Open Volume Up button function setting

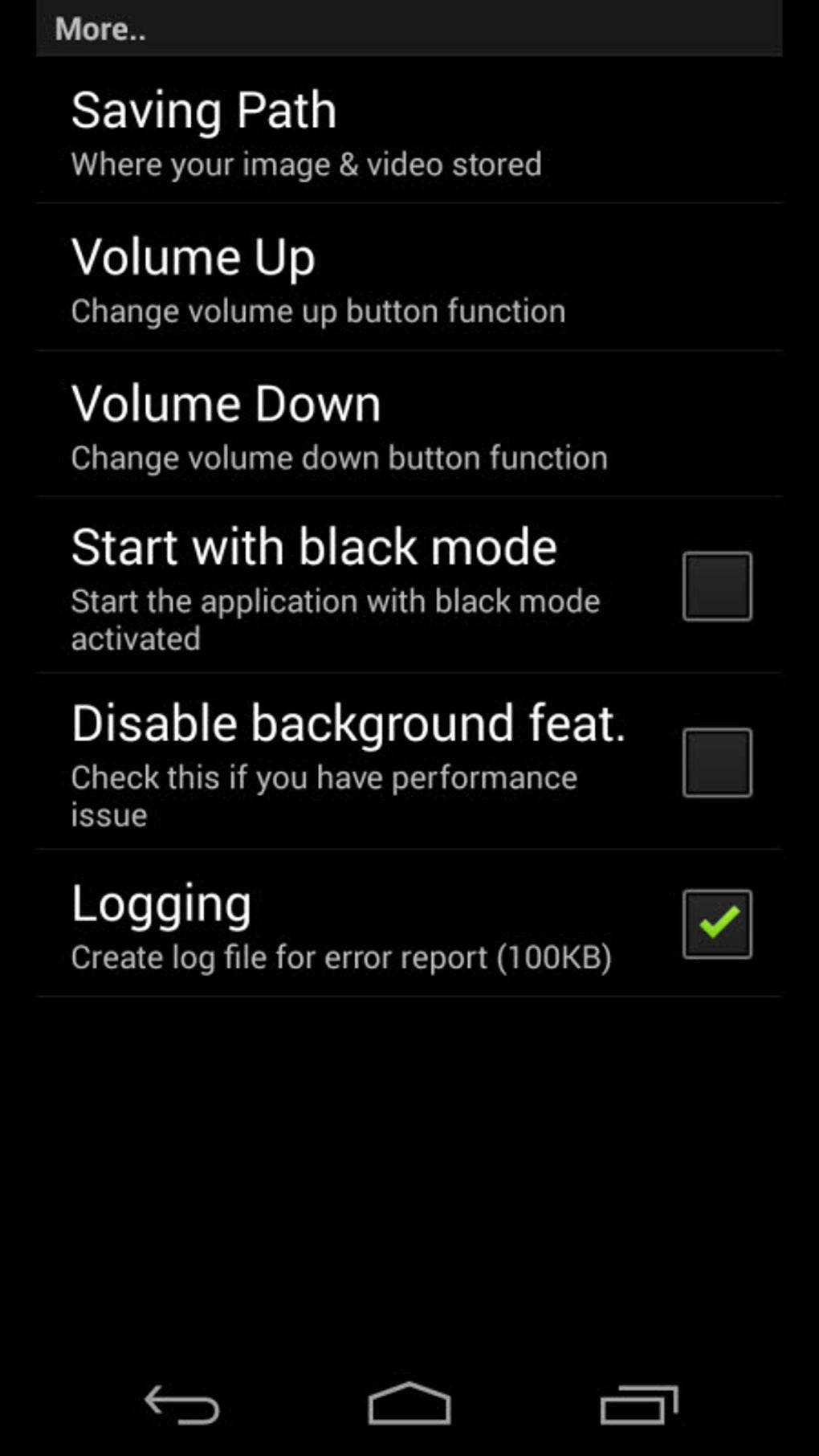[409, 277]
